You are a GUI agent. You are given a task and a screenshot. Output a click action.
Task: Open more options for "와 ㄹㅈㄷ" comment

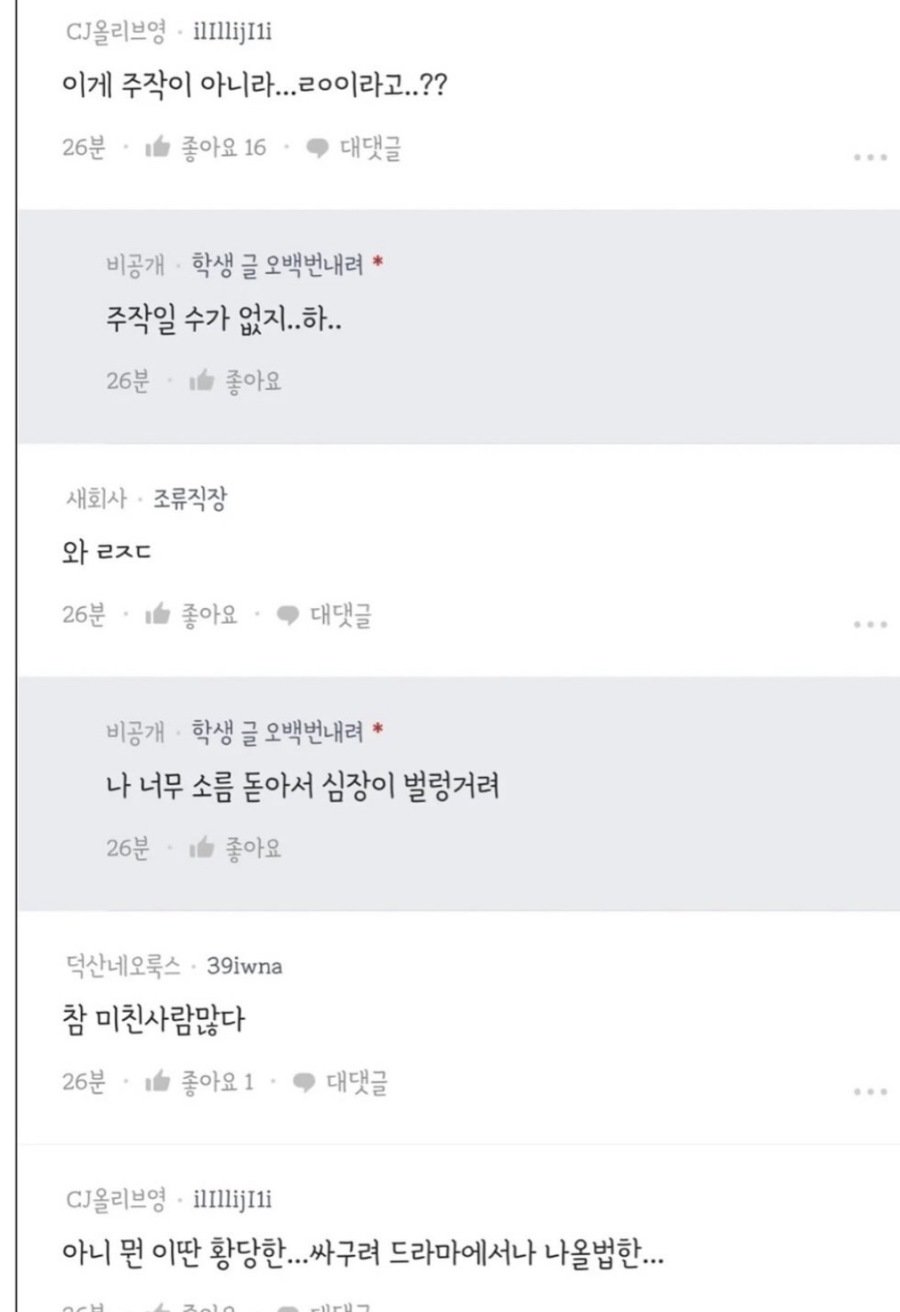pyautogui.click(x=870, y=624)
